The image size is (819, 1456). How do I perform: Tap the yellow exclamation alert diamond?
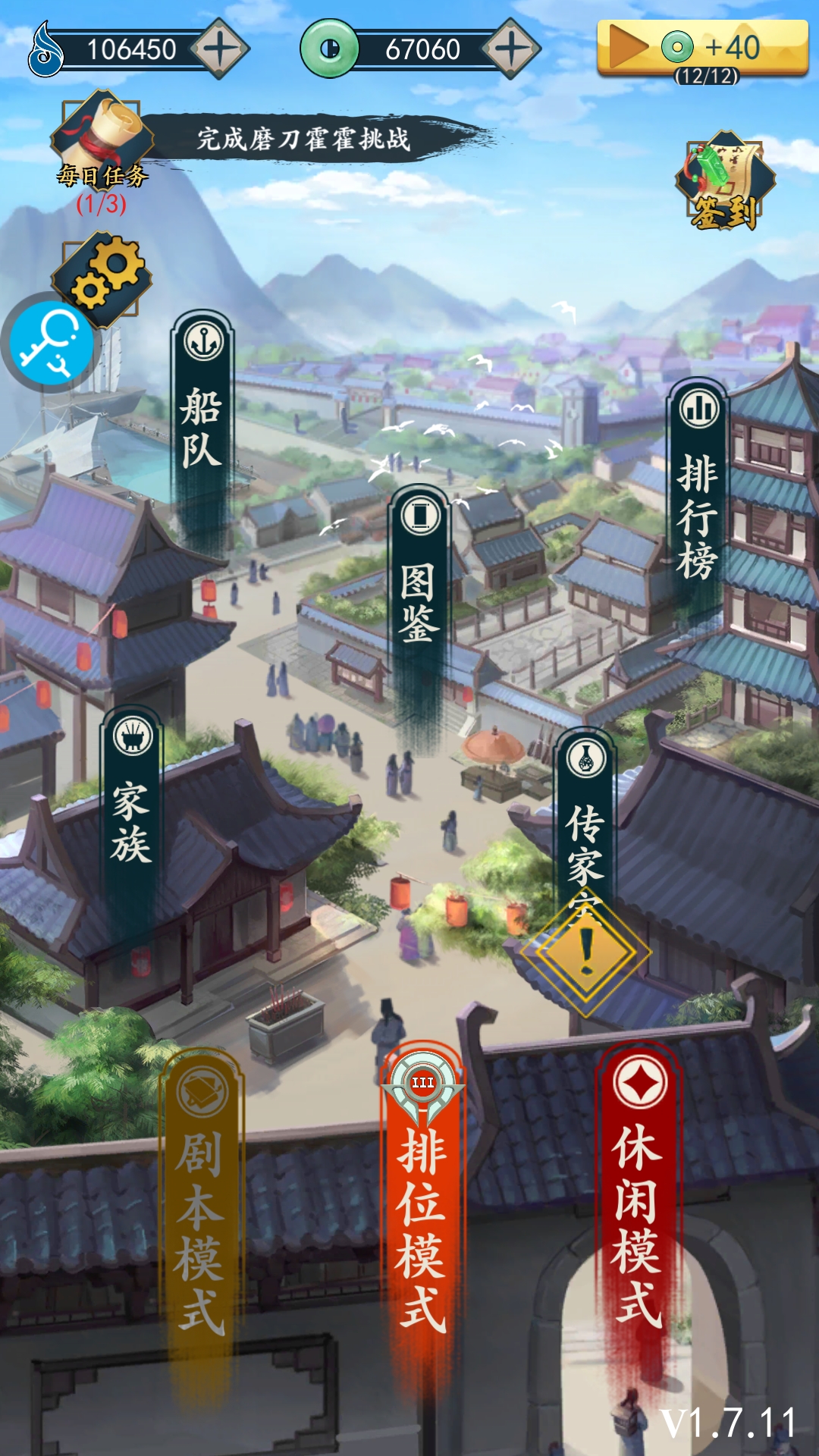tap(585, 952)
